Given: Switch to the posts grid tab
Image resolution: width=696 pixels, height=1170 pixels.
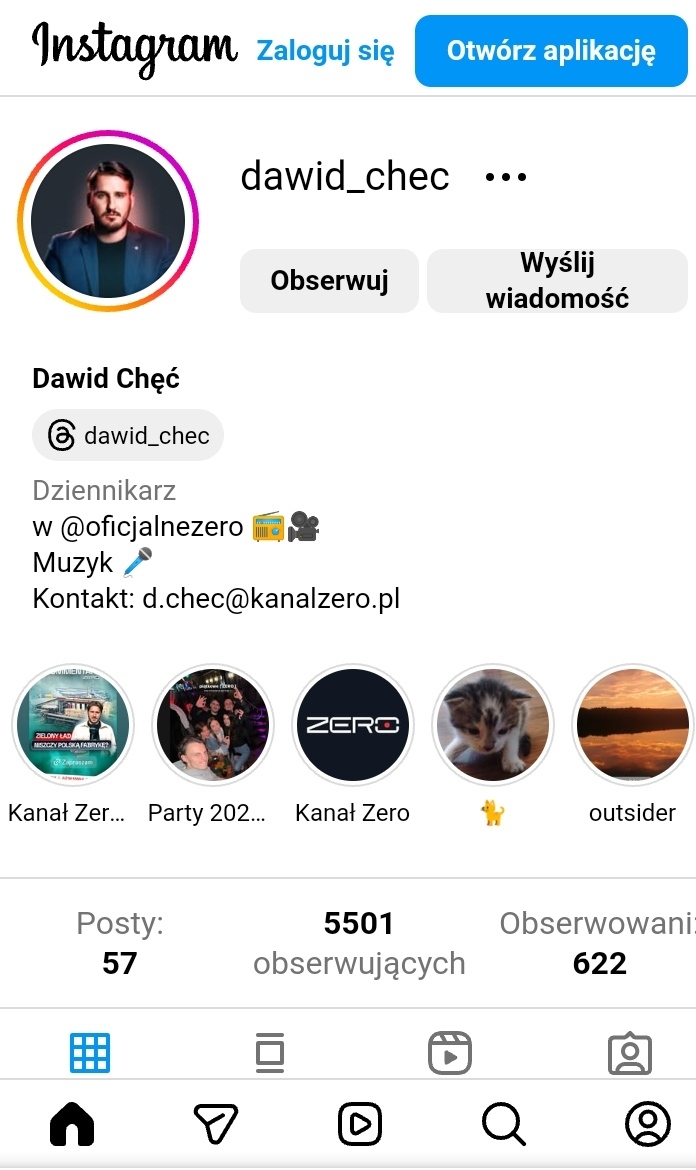Looking at the screenshot, I should pyautogui.click(x=90, y=1052).
